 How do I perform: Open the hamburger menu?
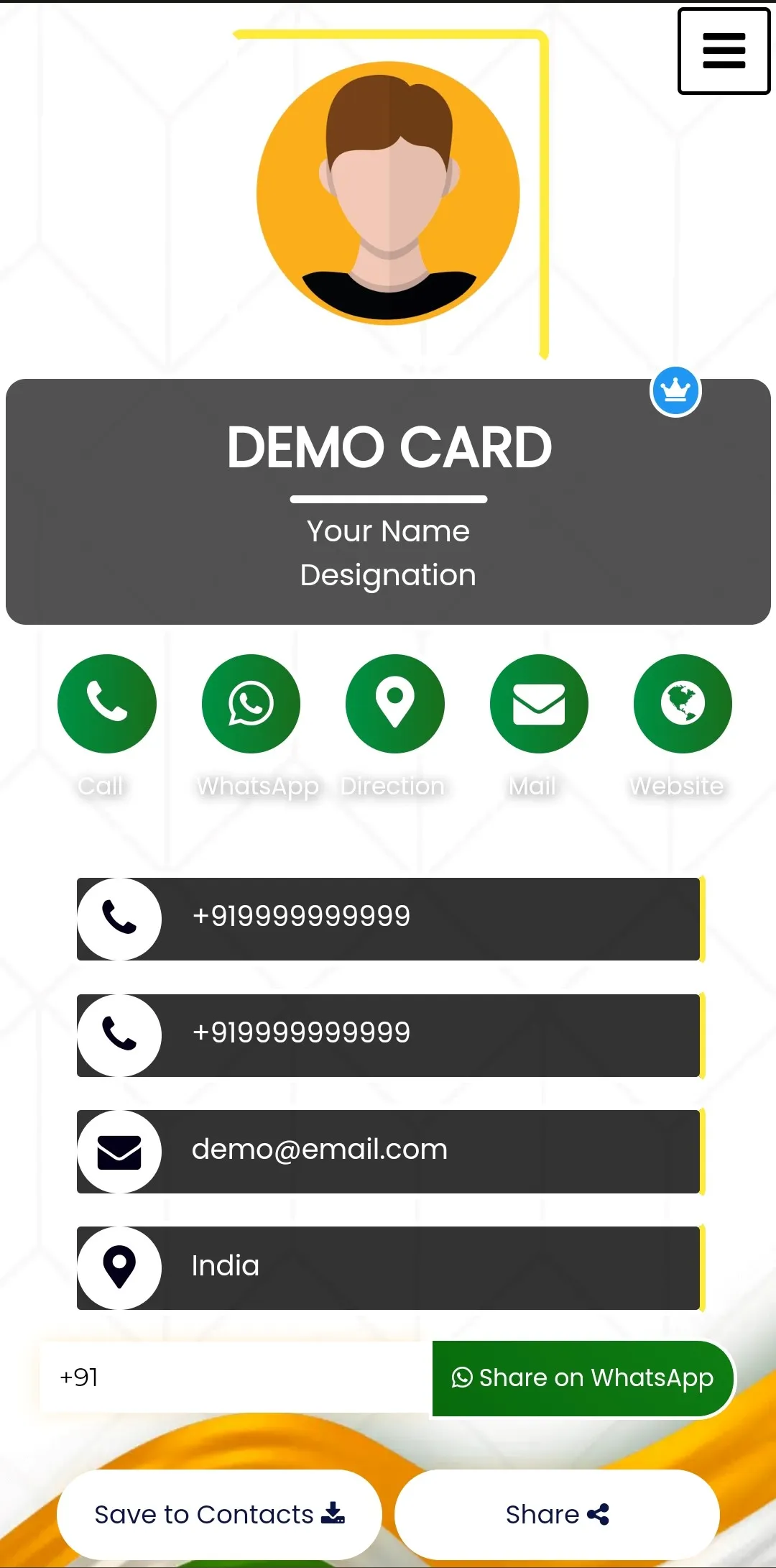(724, 51)
